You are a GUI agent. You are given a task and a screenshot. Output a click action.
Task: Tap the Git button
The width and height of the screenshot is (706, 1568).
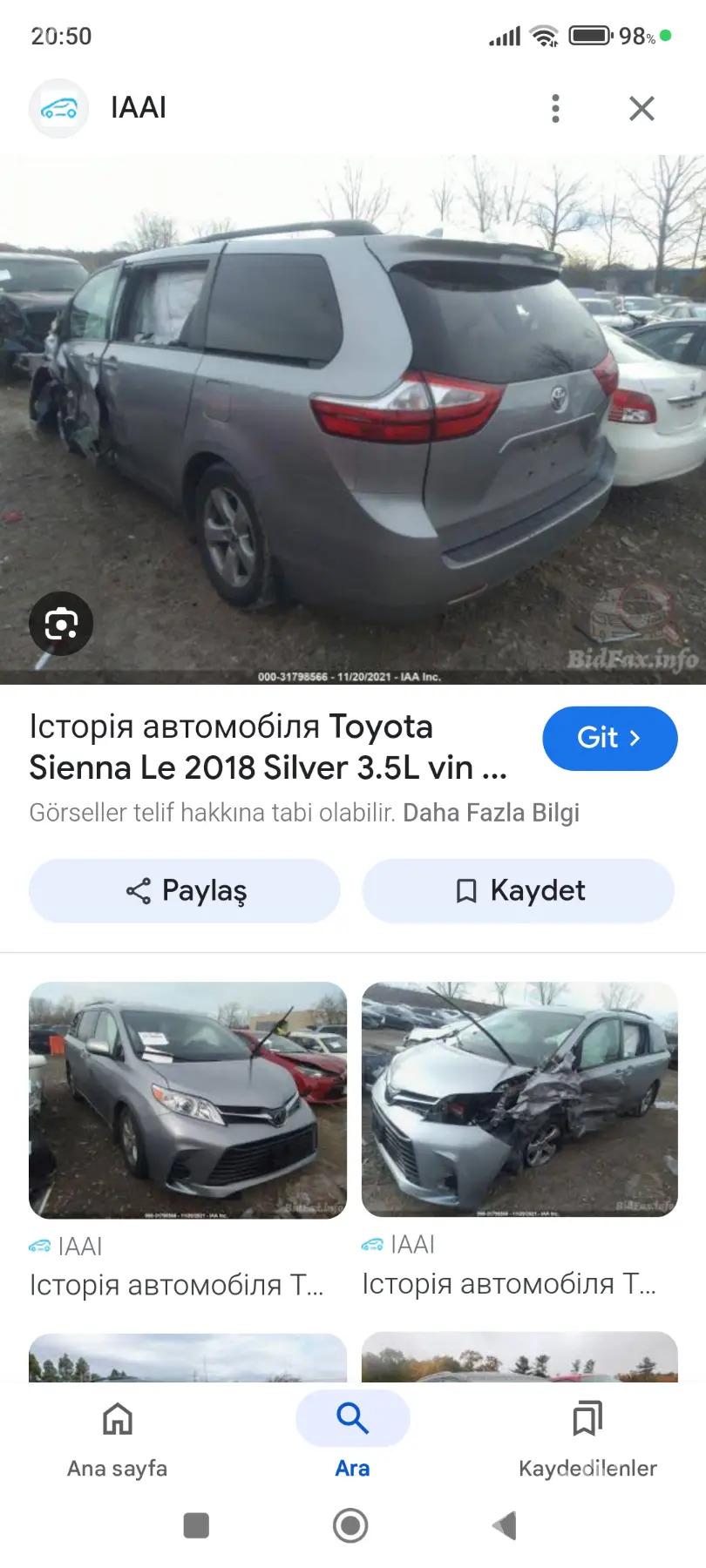(610, 738)
